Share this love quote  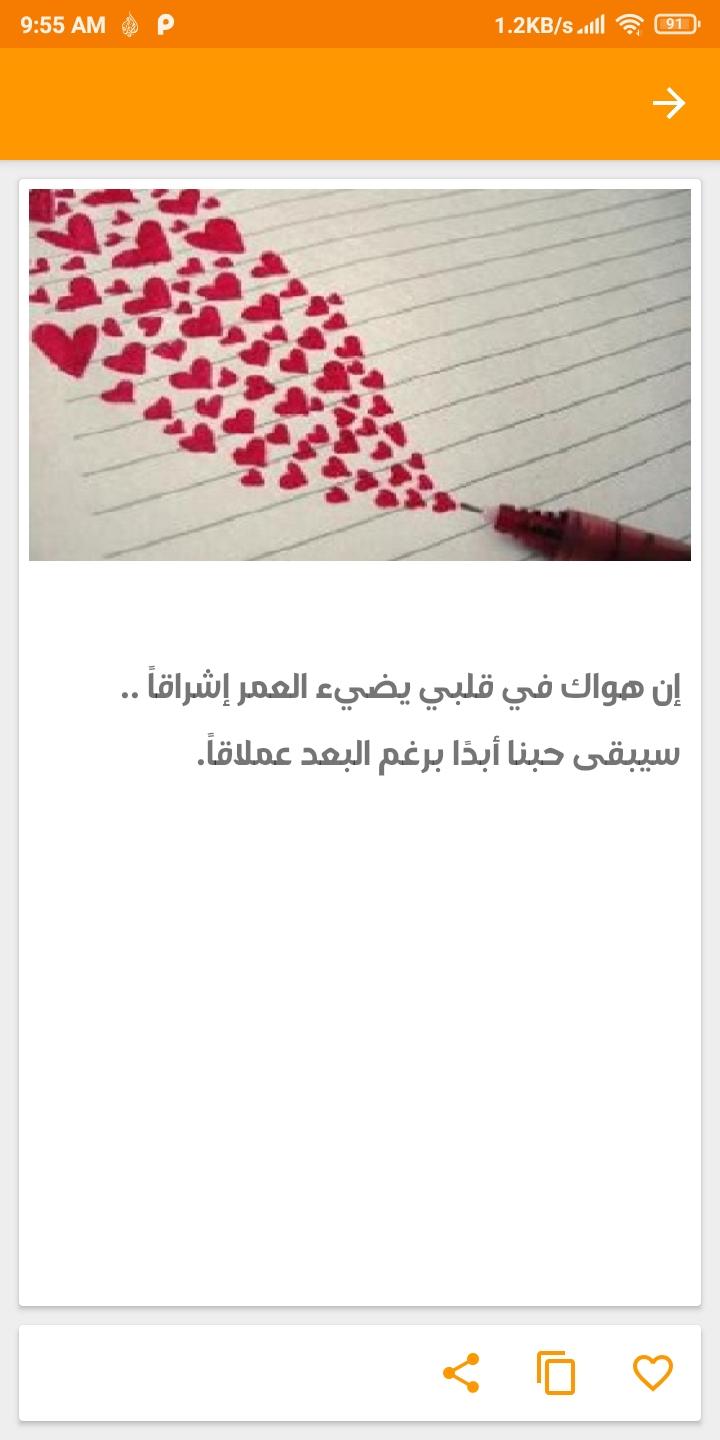(x=460, y=1373)
